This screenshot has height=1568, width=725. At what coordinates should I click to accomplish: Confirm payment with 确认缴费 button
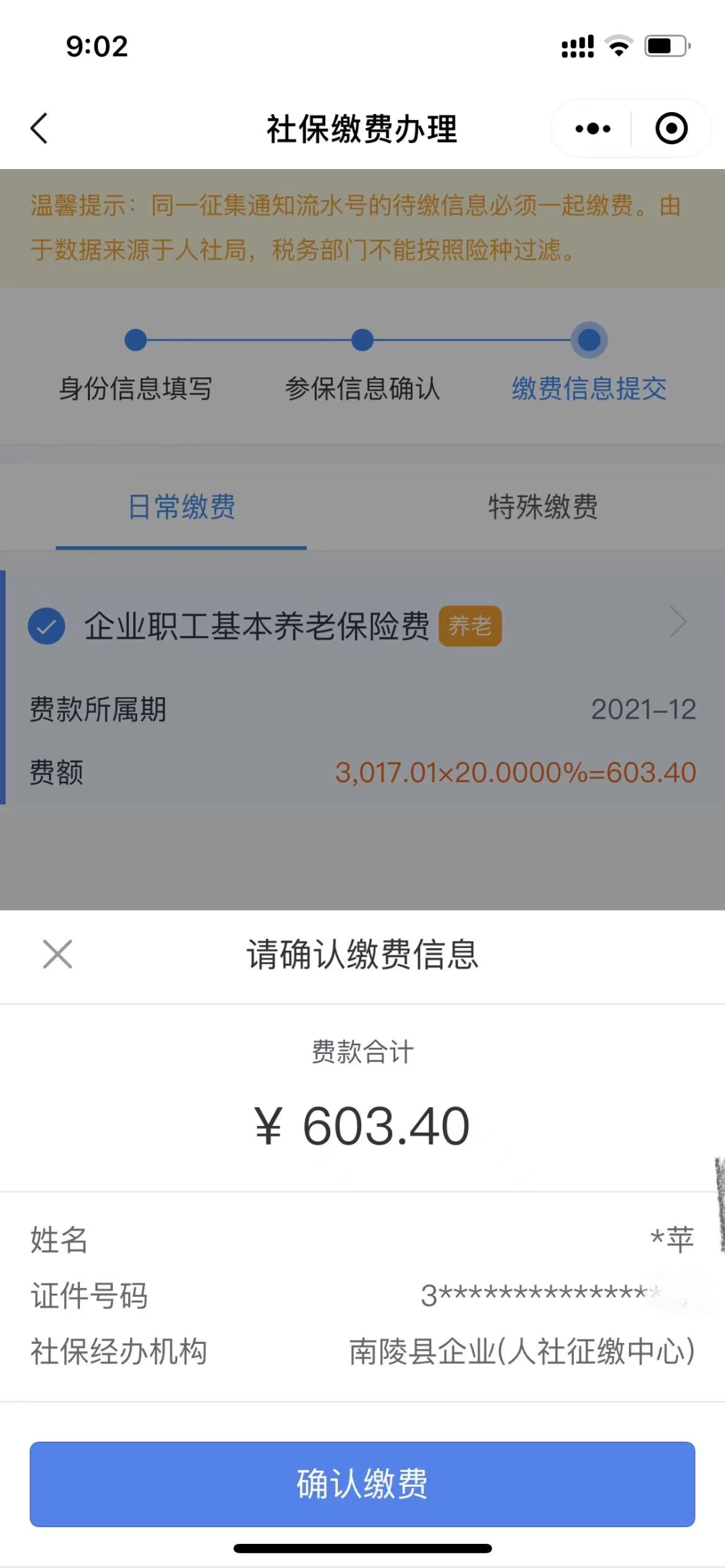point(362,1484)
